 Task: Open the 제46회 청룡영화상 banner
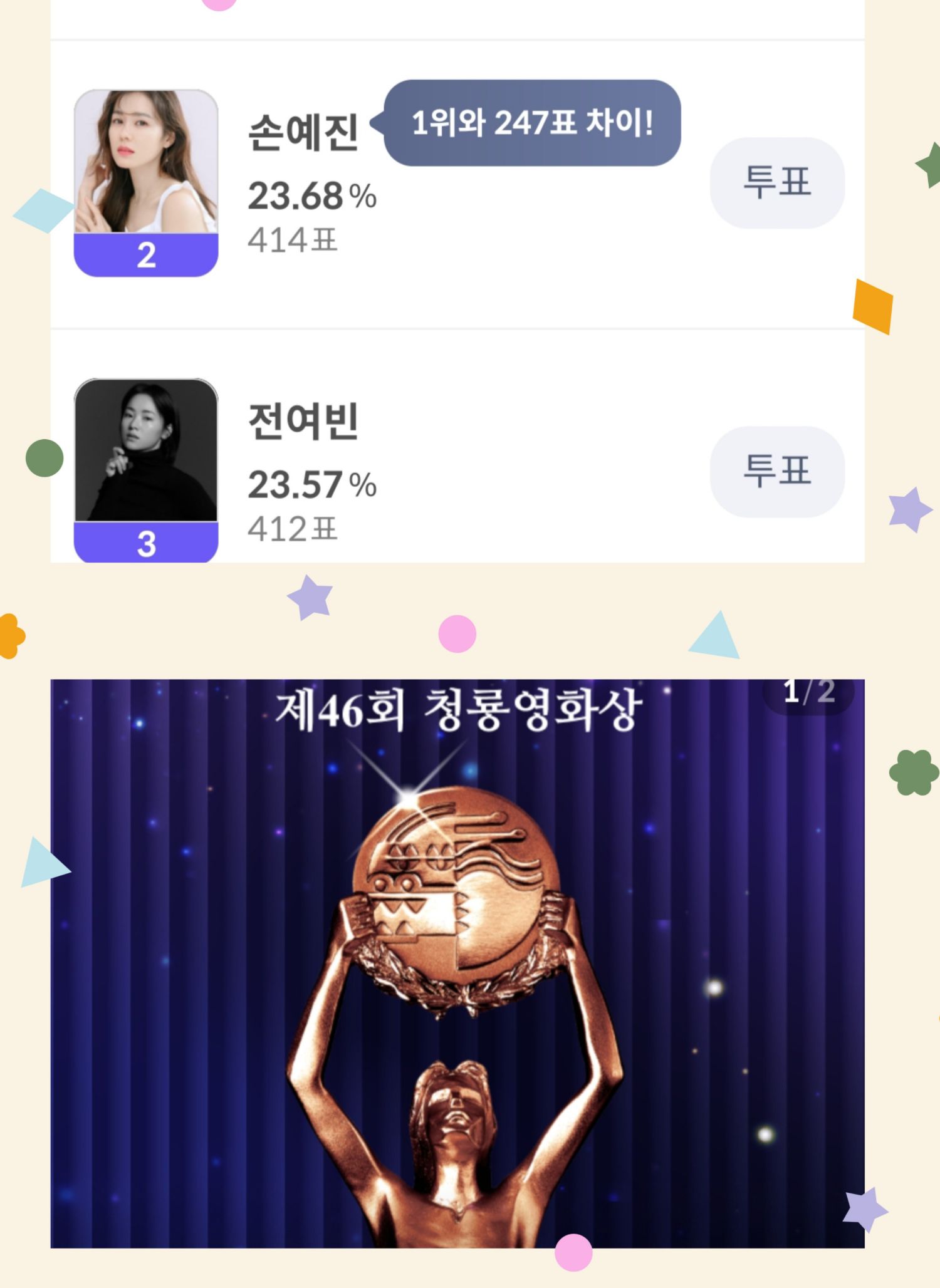pos(457,965)
